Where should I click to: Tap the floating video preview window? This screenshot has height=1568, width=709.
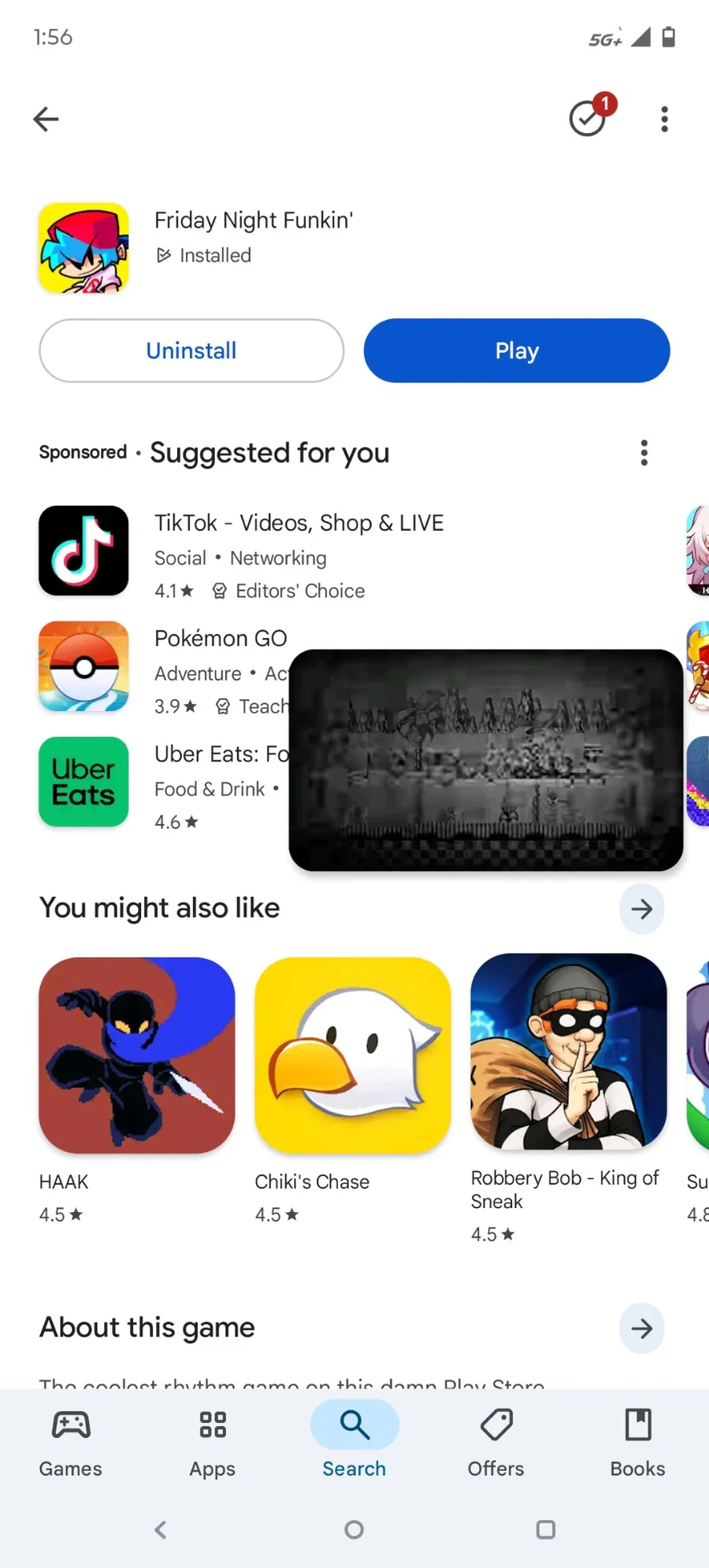coord(486,760)
